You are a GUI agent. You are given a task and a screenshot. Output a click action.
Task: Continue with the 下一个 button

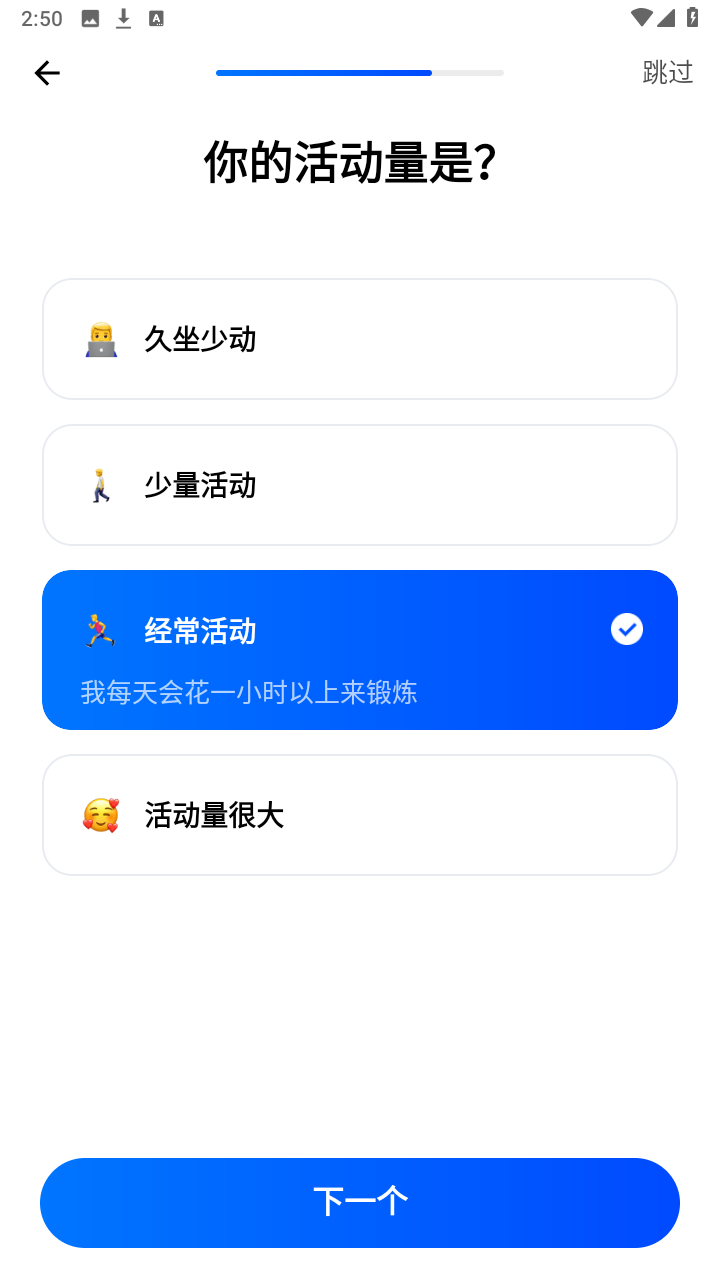pyautogui.click(x=360, y=1203)
